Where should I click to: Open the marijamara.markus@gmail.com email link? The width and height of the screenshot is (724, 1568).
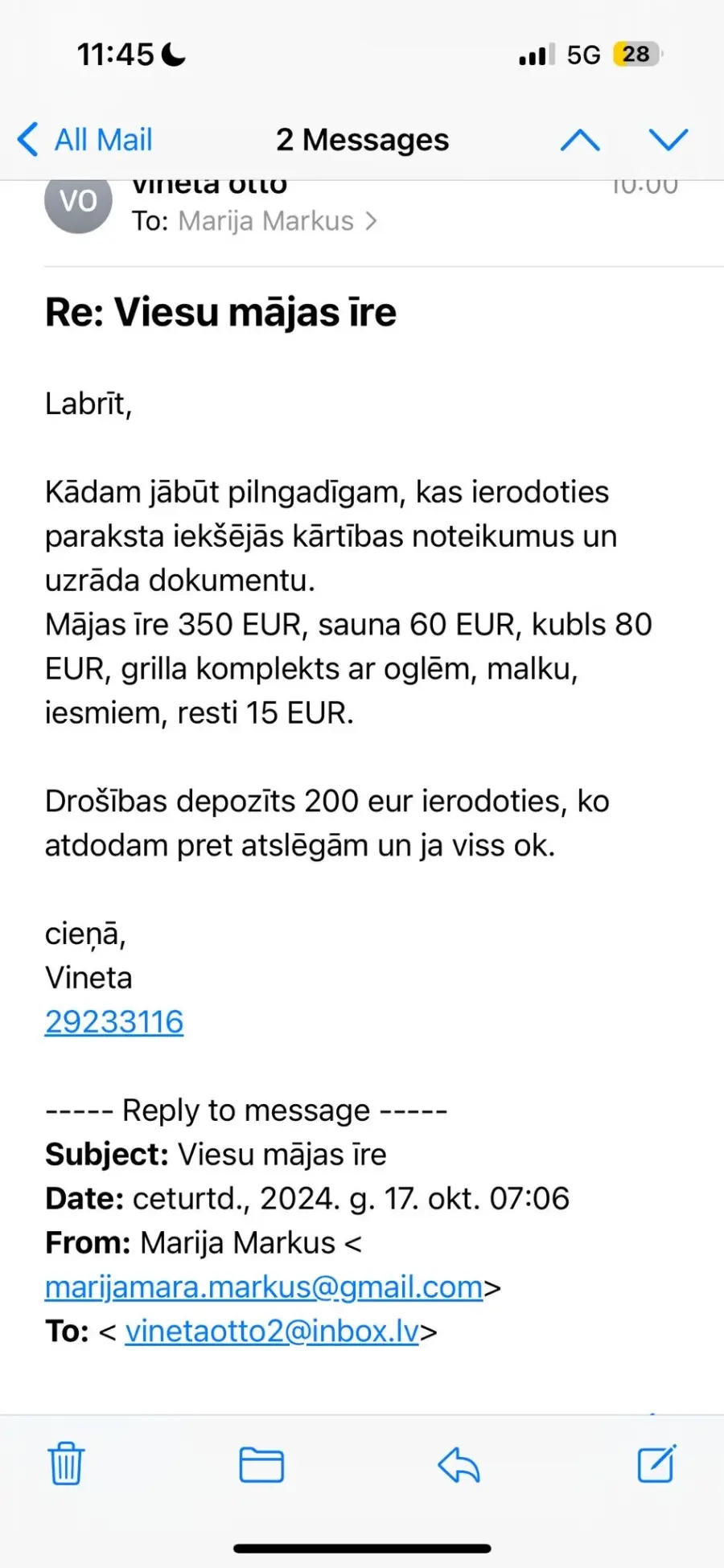tap(264, 1287)
